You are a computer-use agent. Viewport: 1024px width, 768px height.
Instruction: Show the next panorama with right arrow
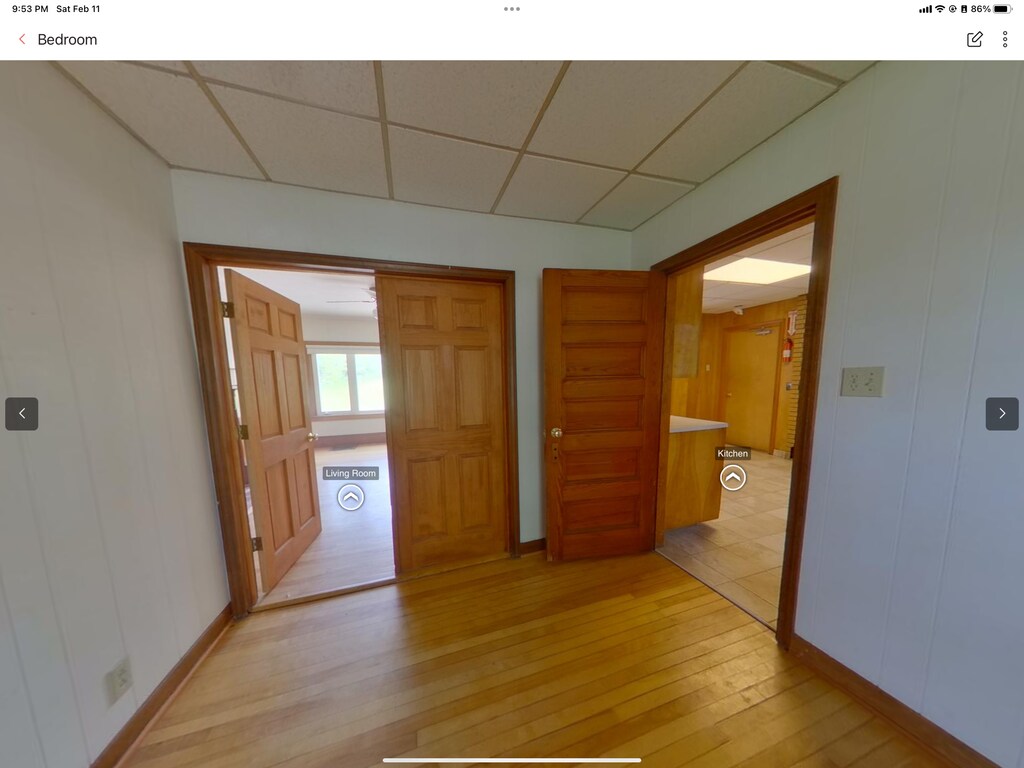[x=1002, y=414]
